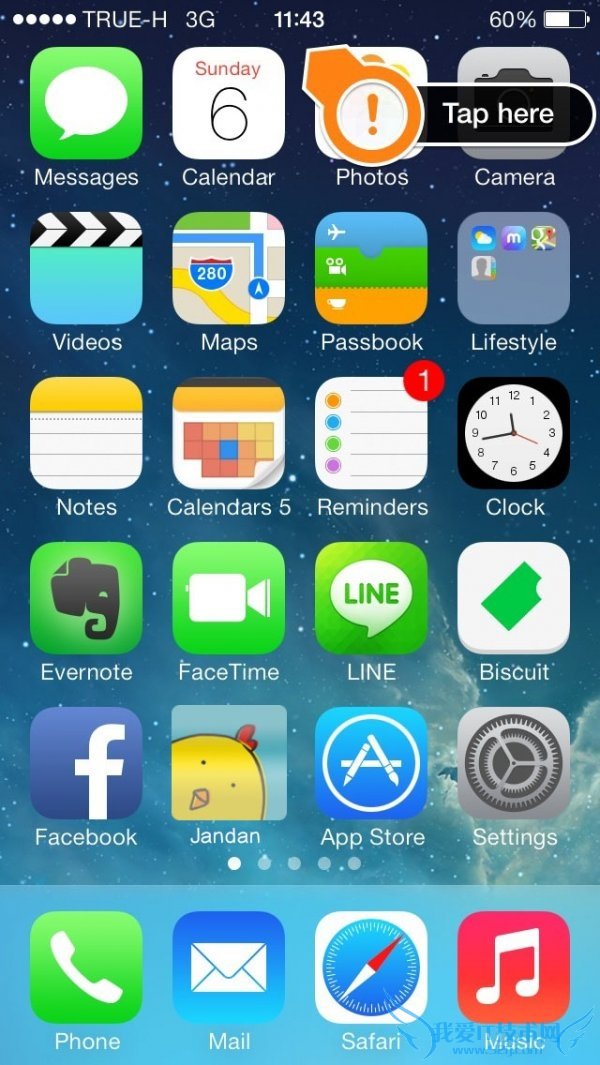Launch Calendars 5
Screen dimensions: 600x1065
pyautogui.click(x=228, y=433)
